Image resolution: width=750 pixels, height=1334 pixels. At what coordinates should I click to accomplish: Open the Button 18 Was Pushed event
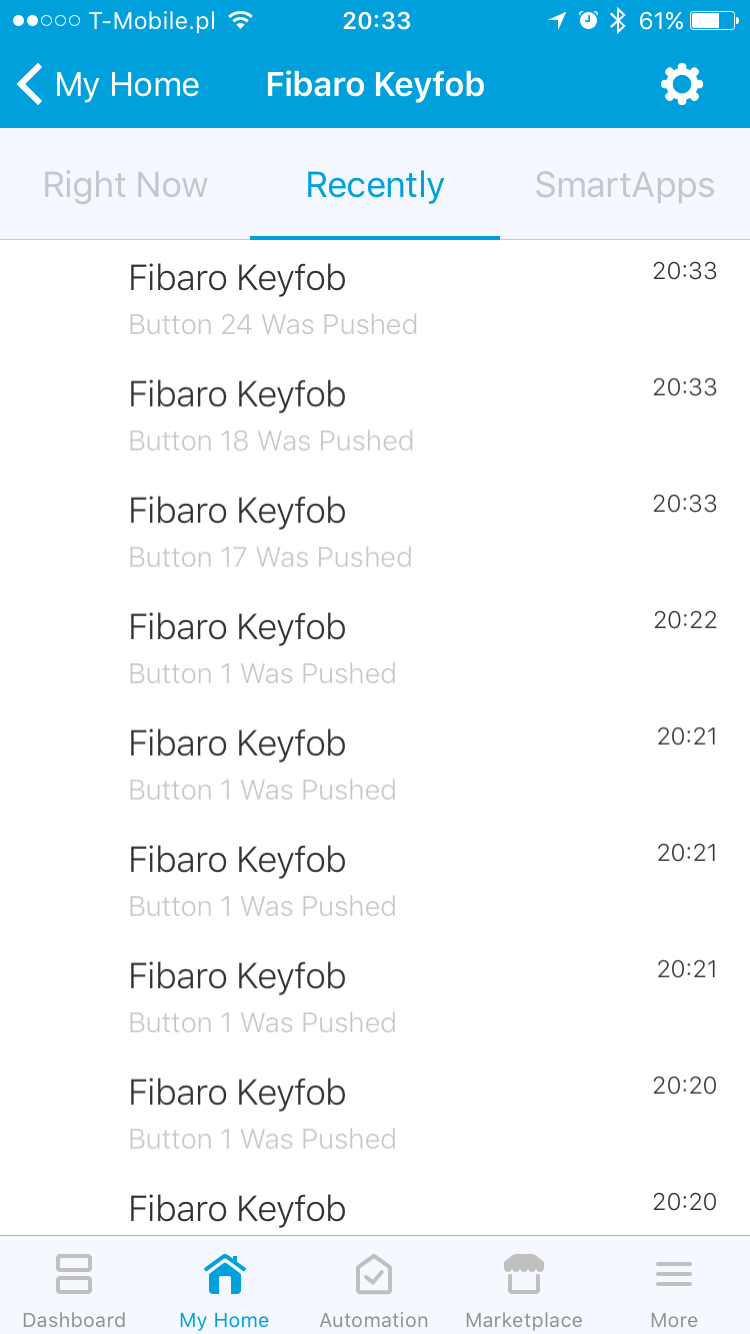coord(375,415)
